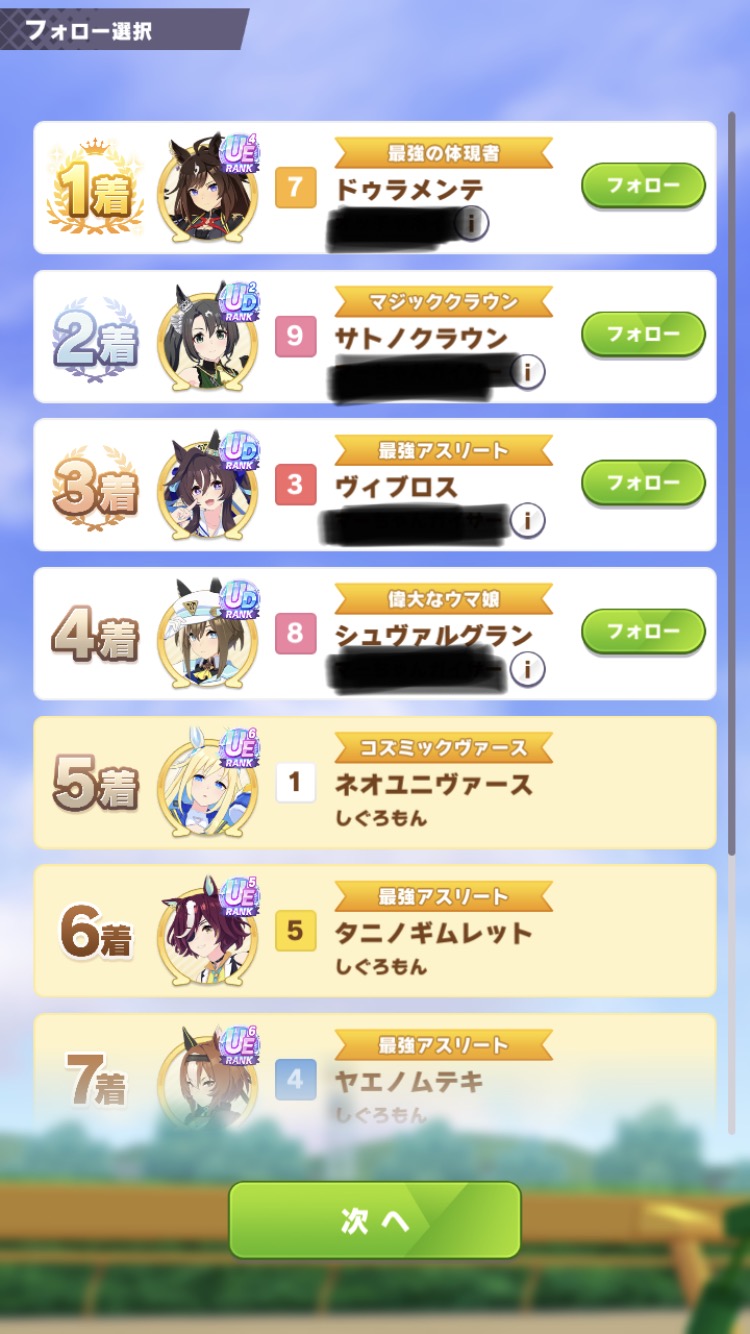The height and width of the screenshot is (1334, 750).
Task: Tap the 次へ button to continue
Action: pos(375,1220)
